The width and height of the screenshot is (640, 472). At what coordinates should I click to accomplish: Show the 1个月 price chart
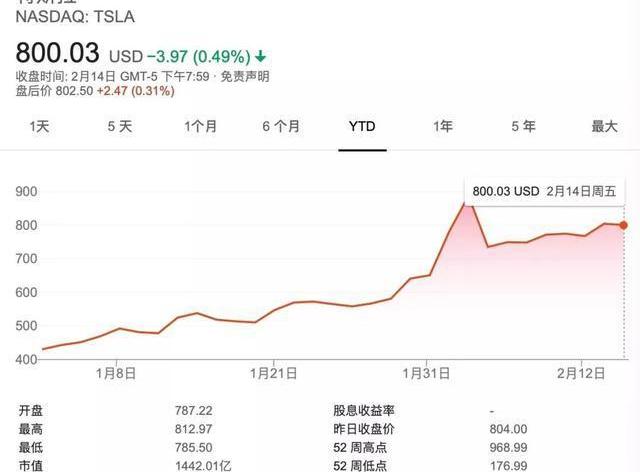(x=200, y=126)
